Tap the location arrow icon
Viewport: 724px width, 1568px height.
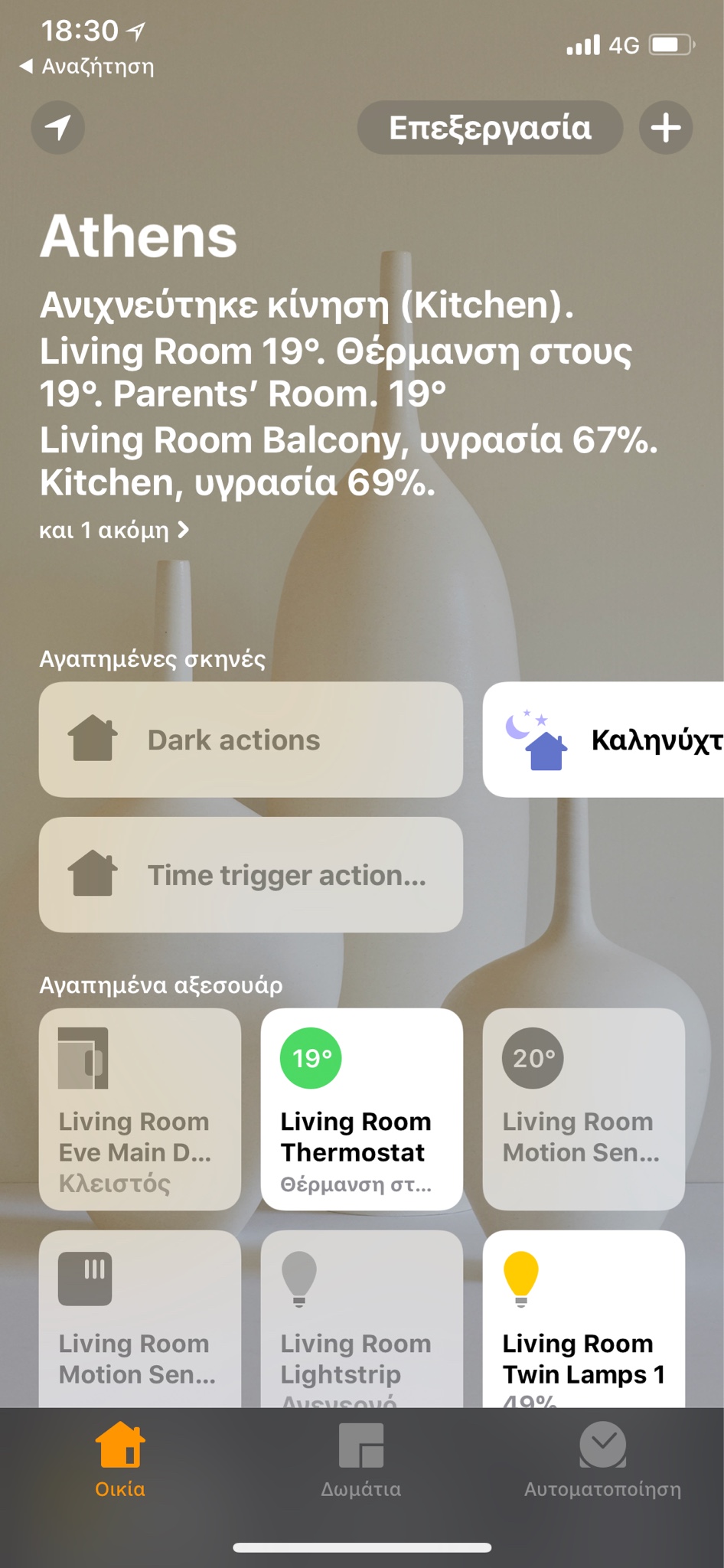pyautogui.click(x=57, y=127)
